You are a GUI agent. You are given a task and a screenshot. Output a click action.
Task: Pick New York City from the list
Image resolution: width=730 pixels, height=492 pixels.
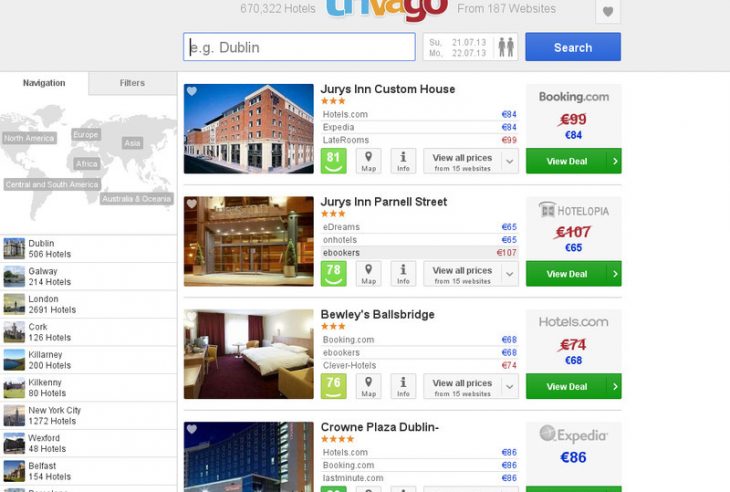[x=55, y=416]
